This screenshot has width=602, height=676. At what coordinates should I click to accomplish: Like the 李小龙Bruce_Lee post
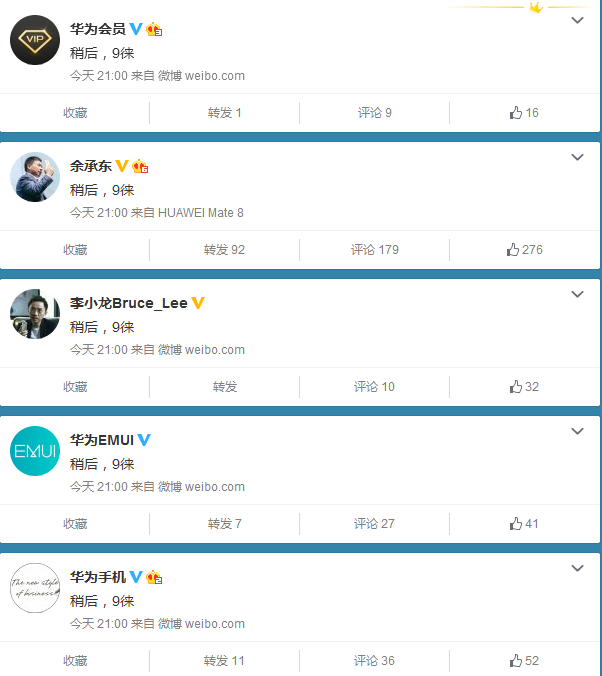pos(524,386)
